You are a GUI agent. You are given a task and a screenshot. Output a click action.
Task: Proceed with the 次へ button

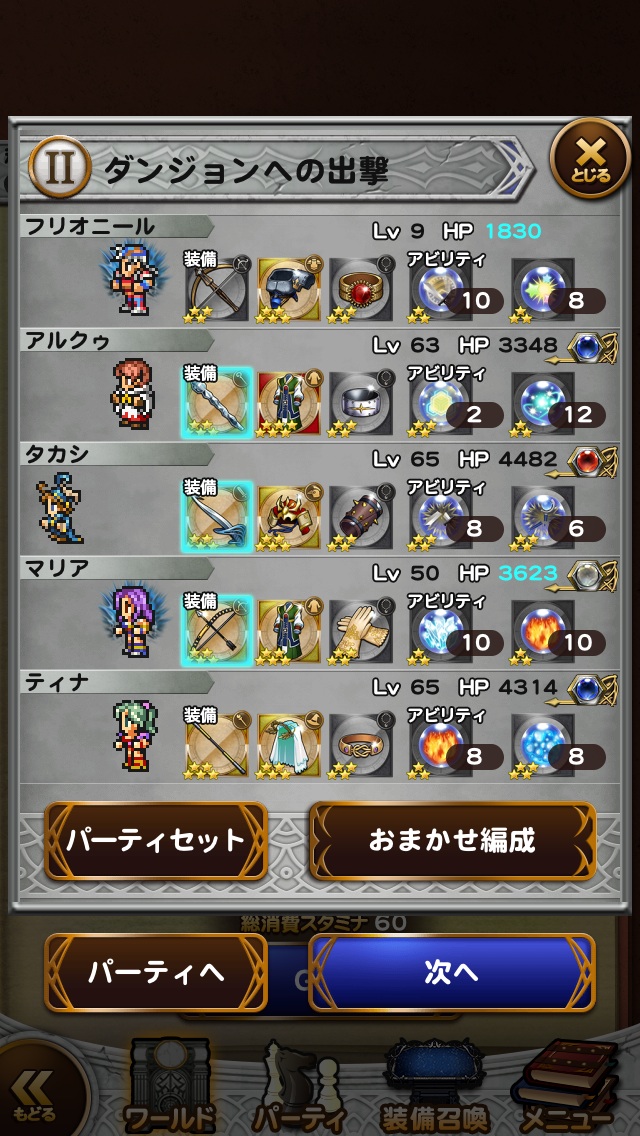point(451,972)
